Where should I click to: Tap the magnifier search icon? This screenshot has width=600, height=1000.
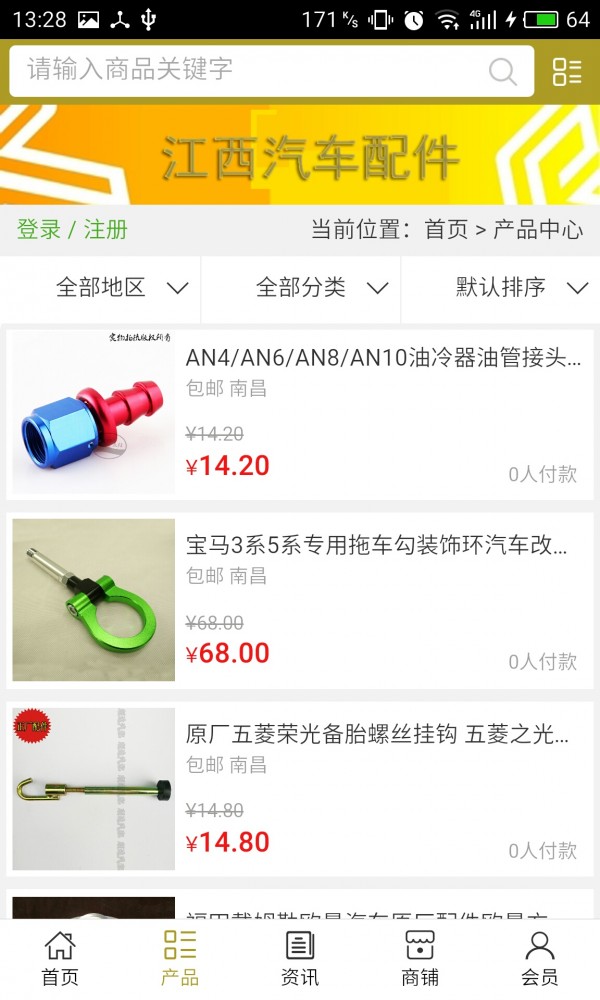(502, 71)
